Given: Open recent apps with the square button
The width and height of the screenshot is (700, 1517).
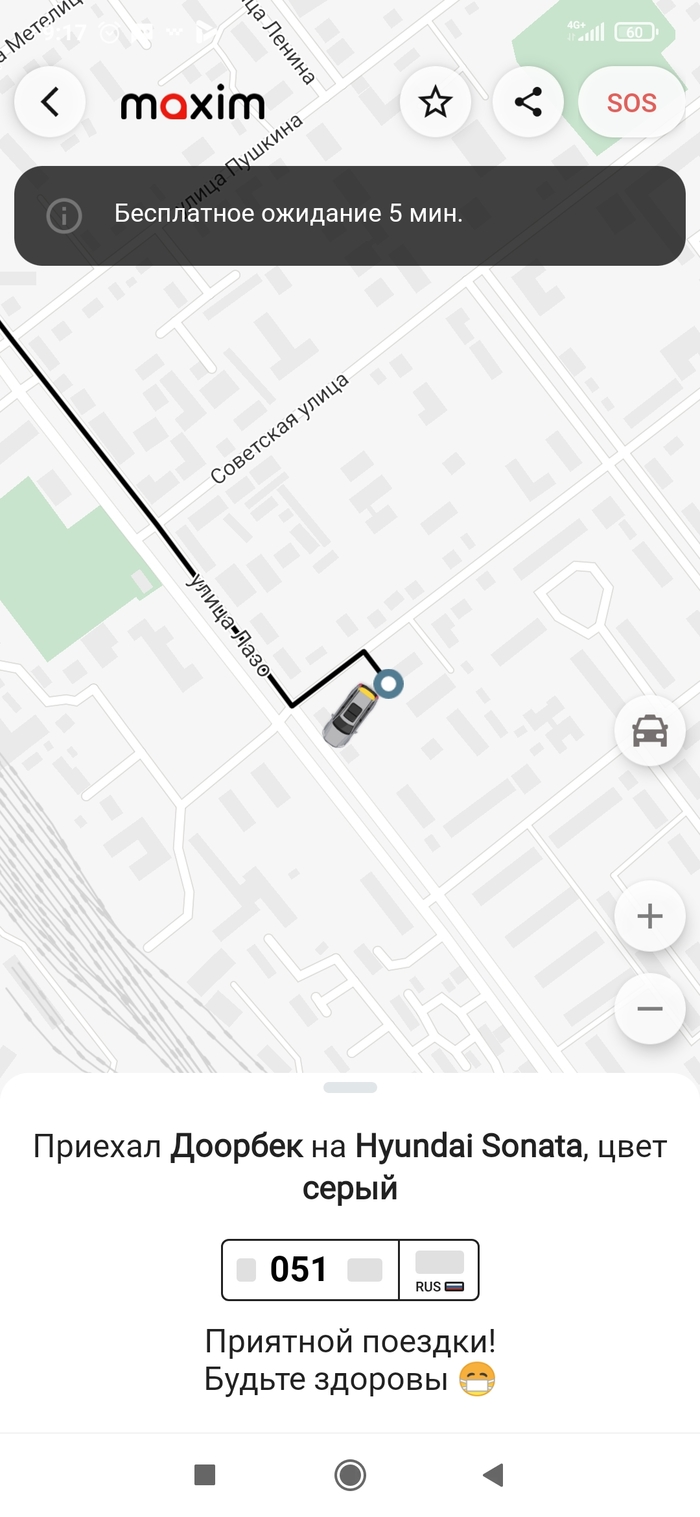Looking at the screenshot, I should coord(205,1474).
